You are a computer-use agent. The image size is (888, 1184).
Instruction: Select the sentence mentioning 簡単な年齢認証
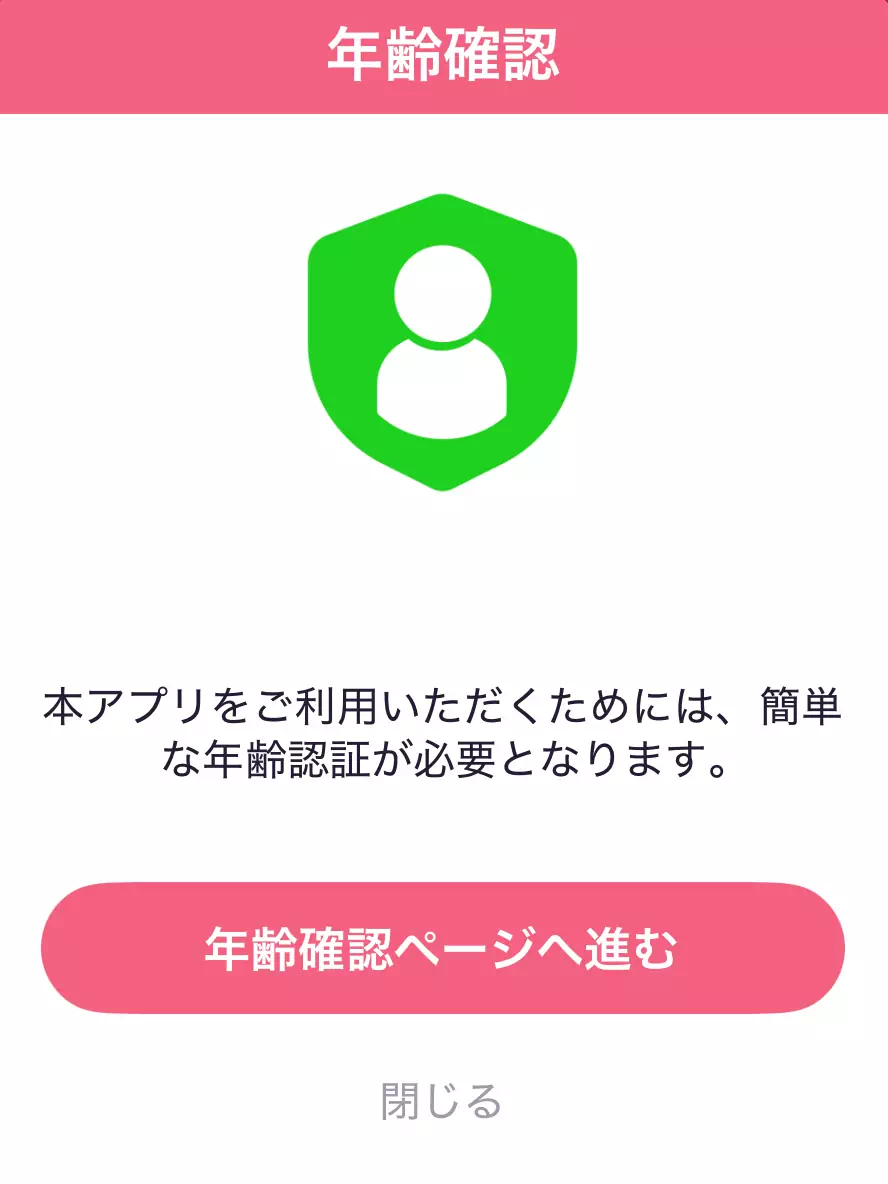(x=443, y=760)
